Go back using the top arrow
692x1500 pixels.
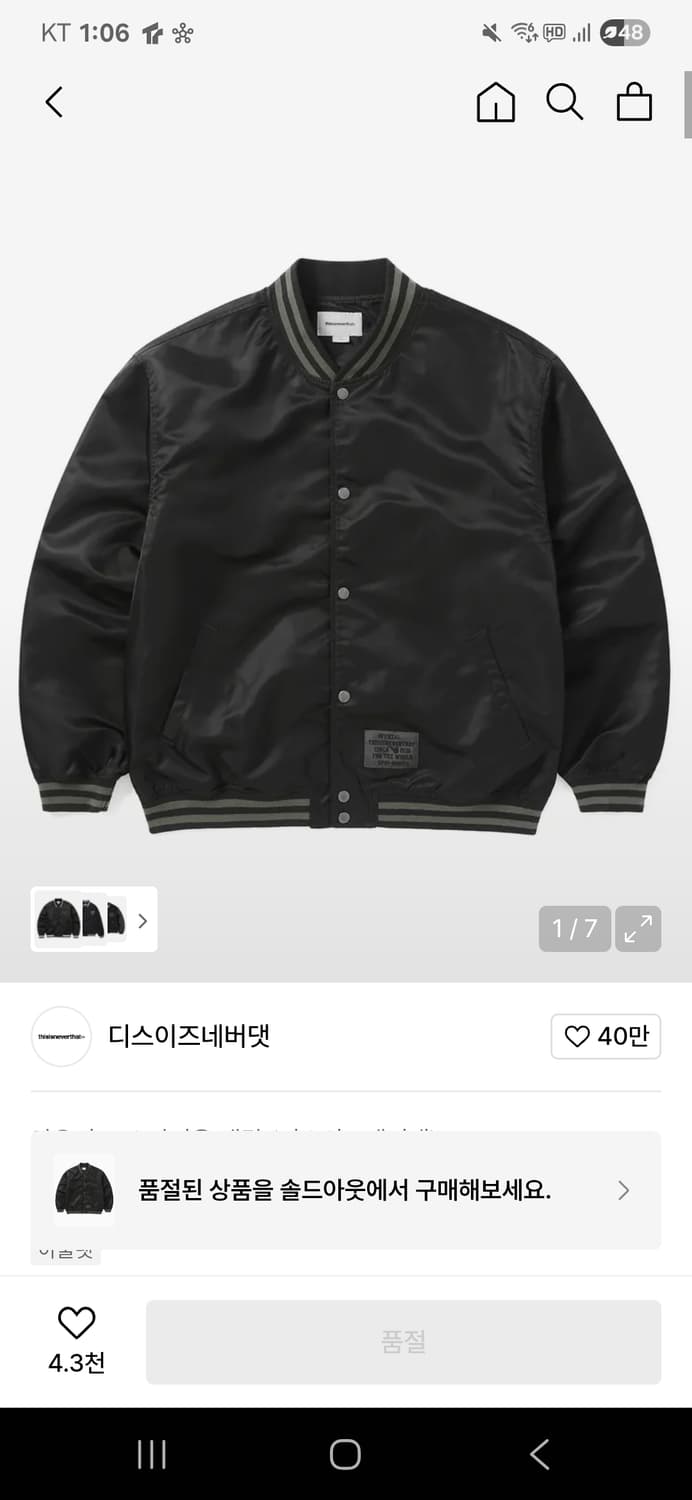click(55, 102)
